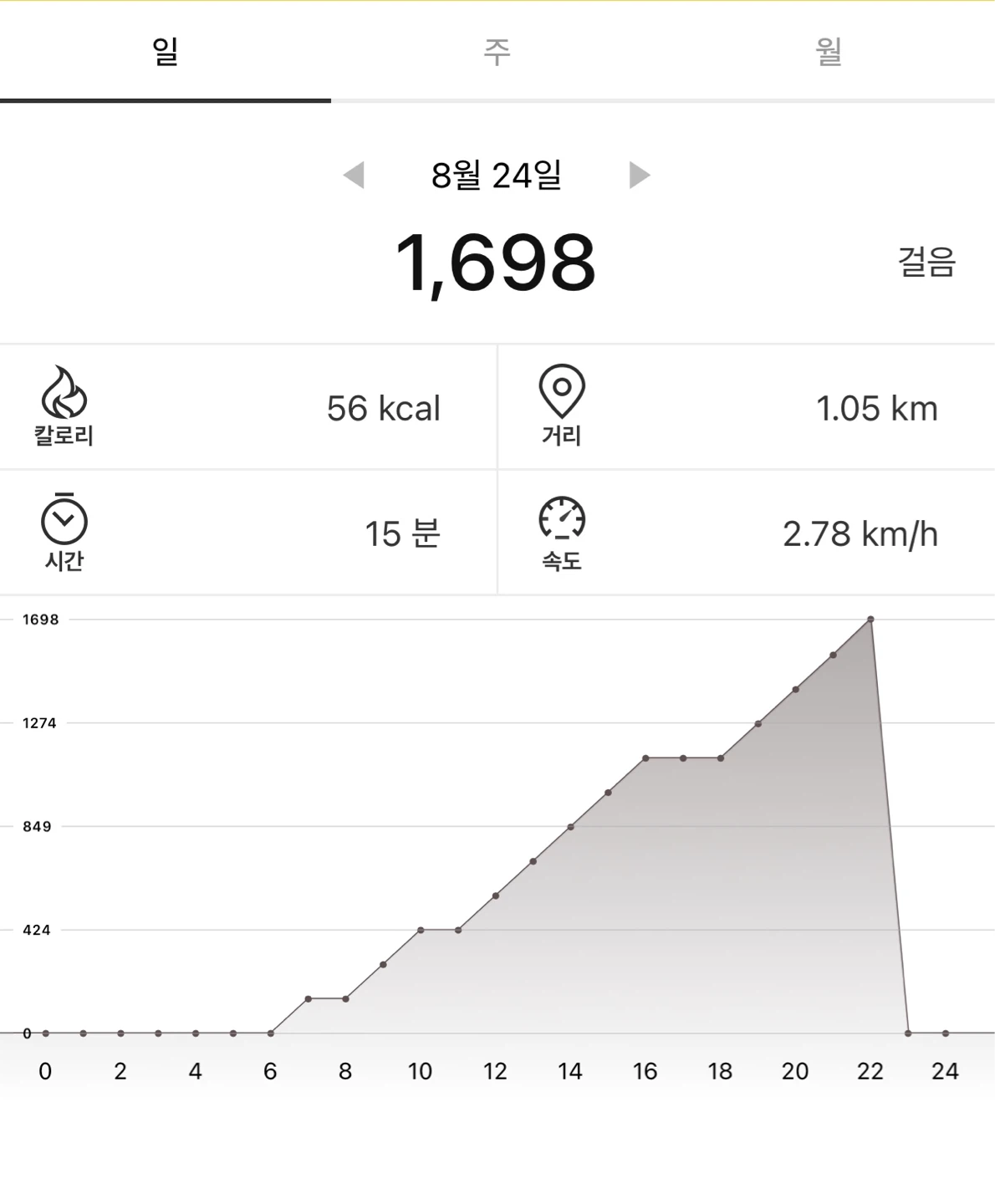Switch to the 월 (month) tab

click(829, 52)
